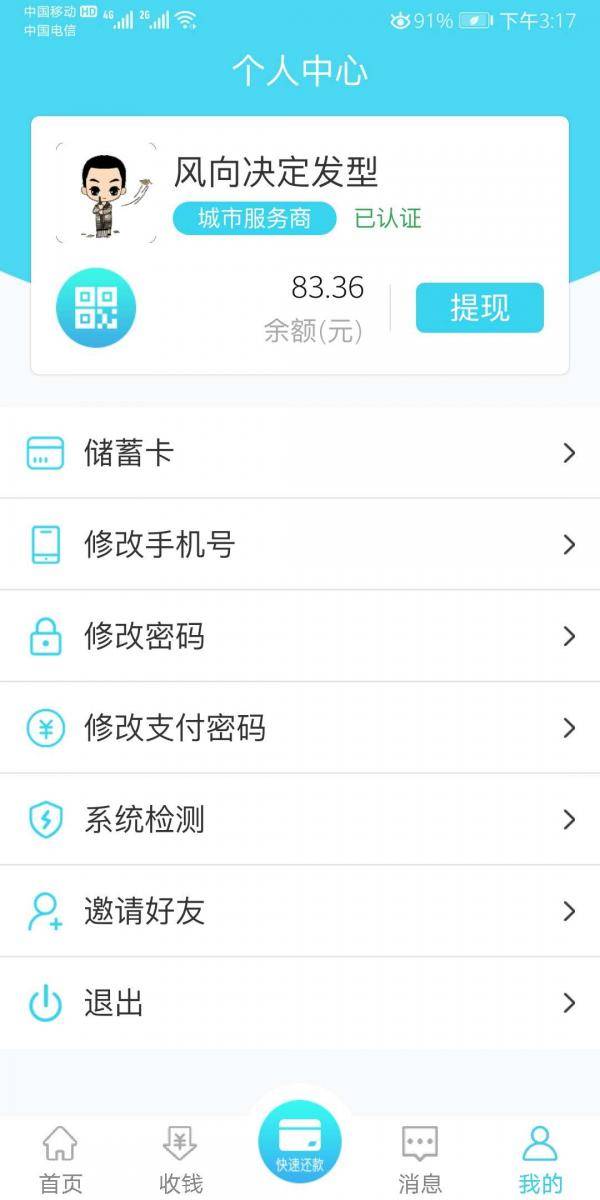Open the 储蓄卡 savings card row
The height and width of the screenshot is (1200, 600).
pos(300,453)
